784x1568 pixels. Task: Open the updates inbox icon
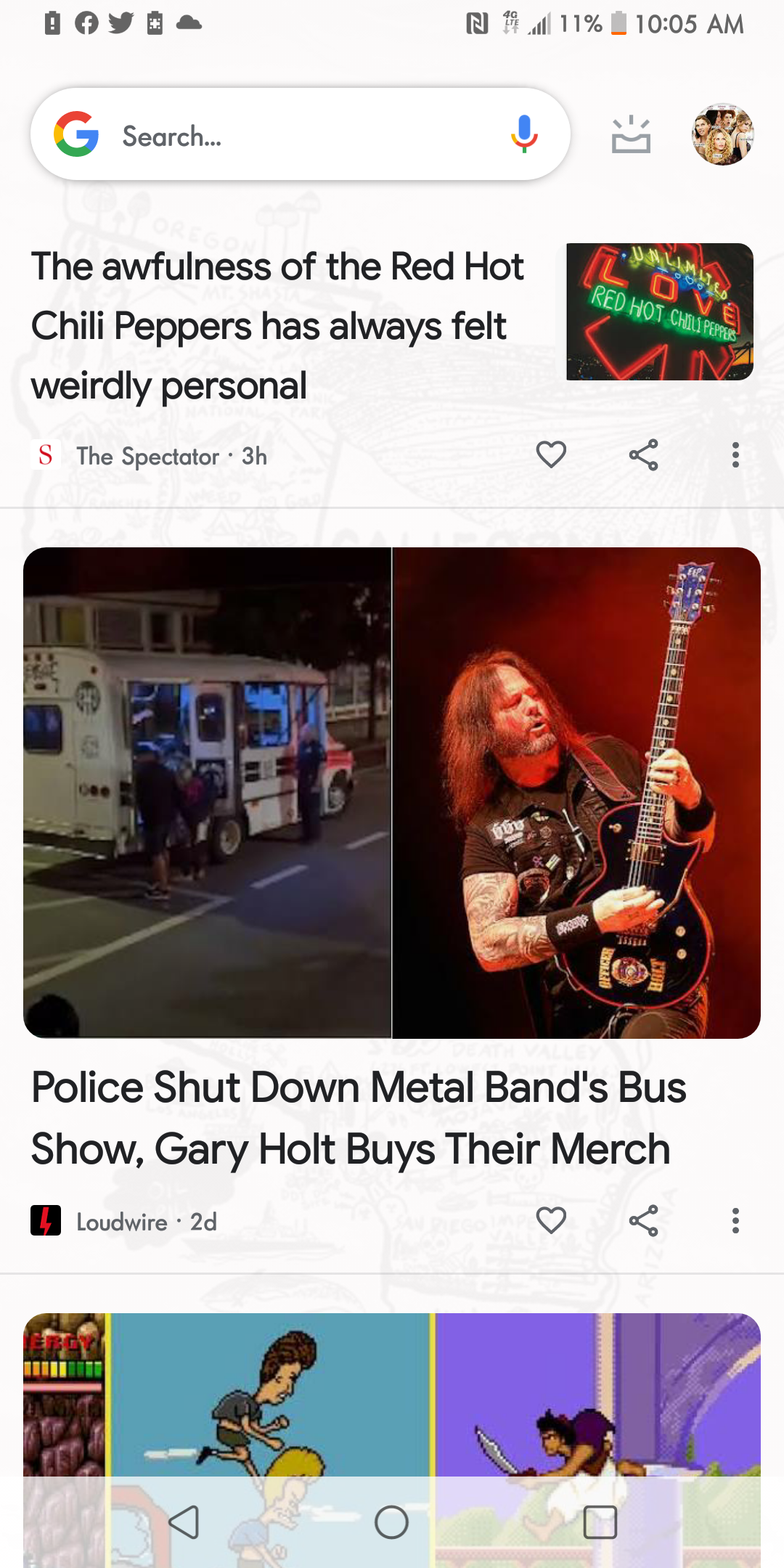tap(630, 135)
